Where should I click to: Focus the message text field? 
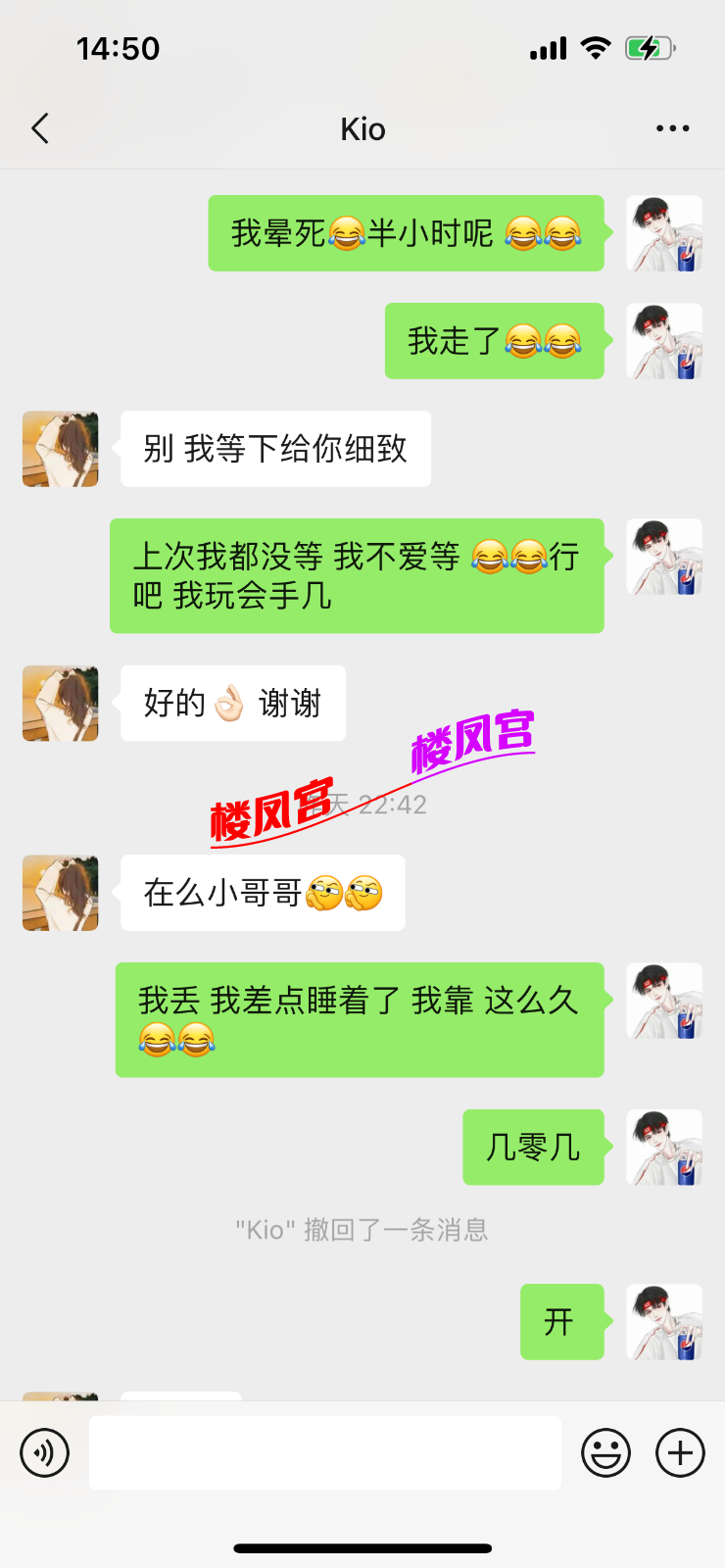pos(324,1452)
